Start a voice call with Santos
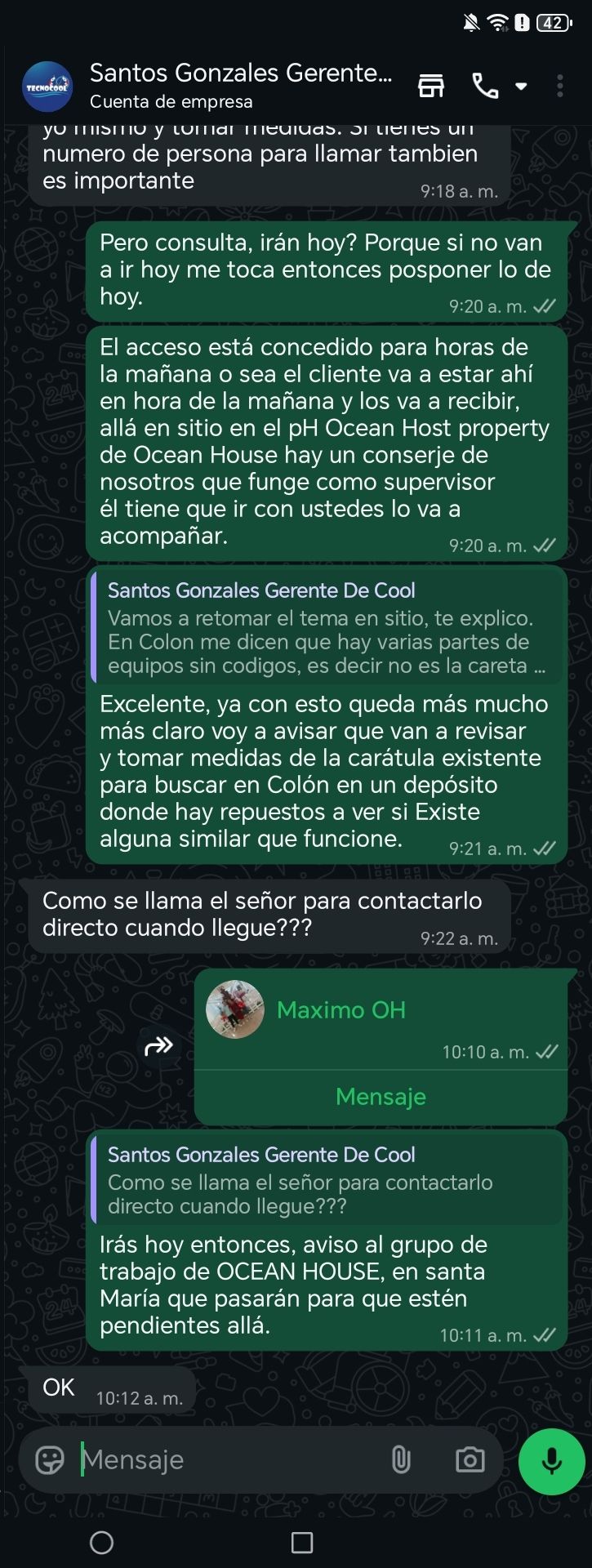 click(485, 86)
